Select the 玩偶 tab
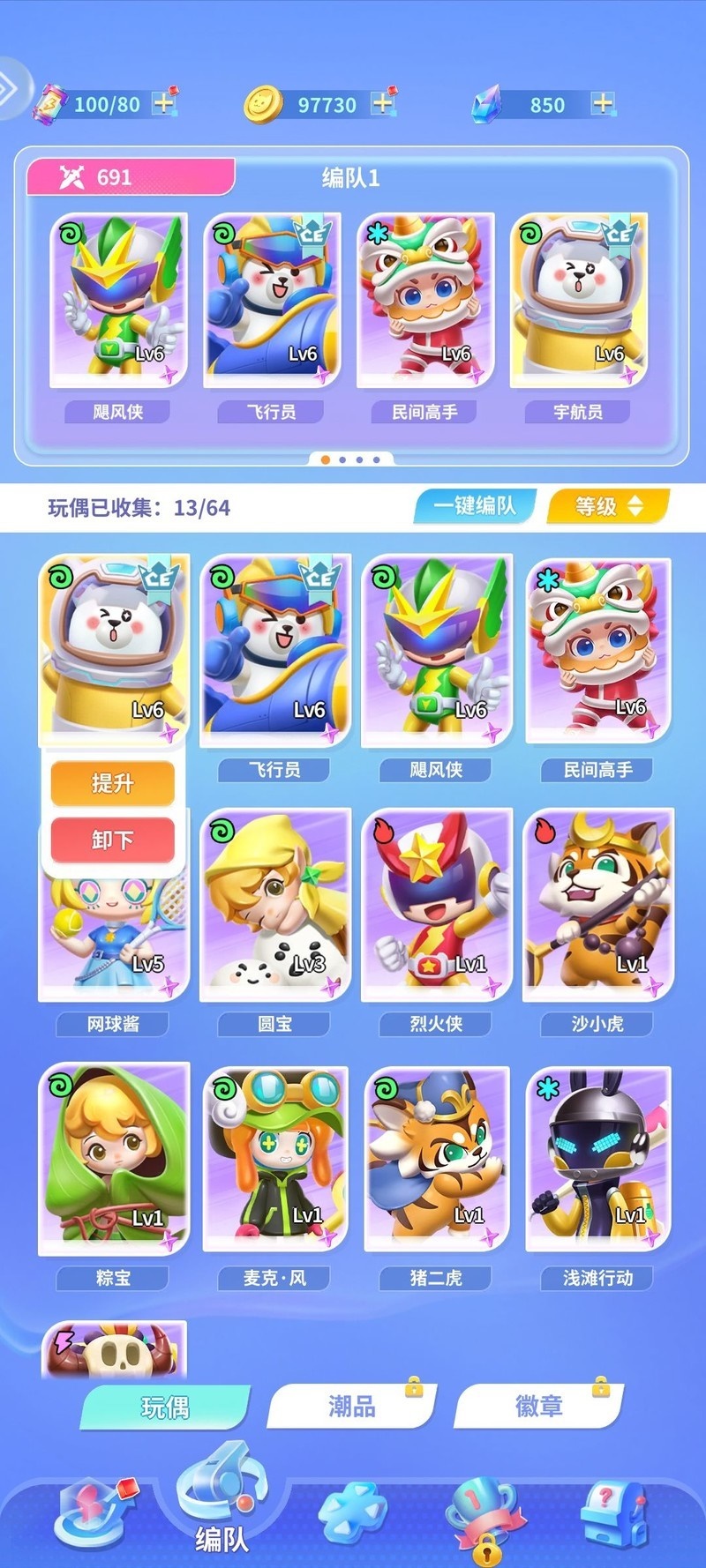The height and width of the screenshot is (1568, 706). (165, 1406)
